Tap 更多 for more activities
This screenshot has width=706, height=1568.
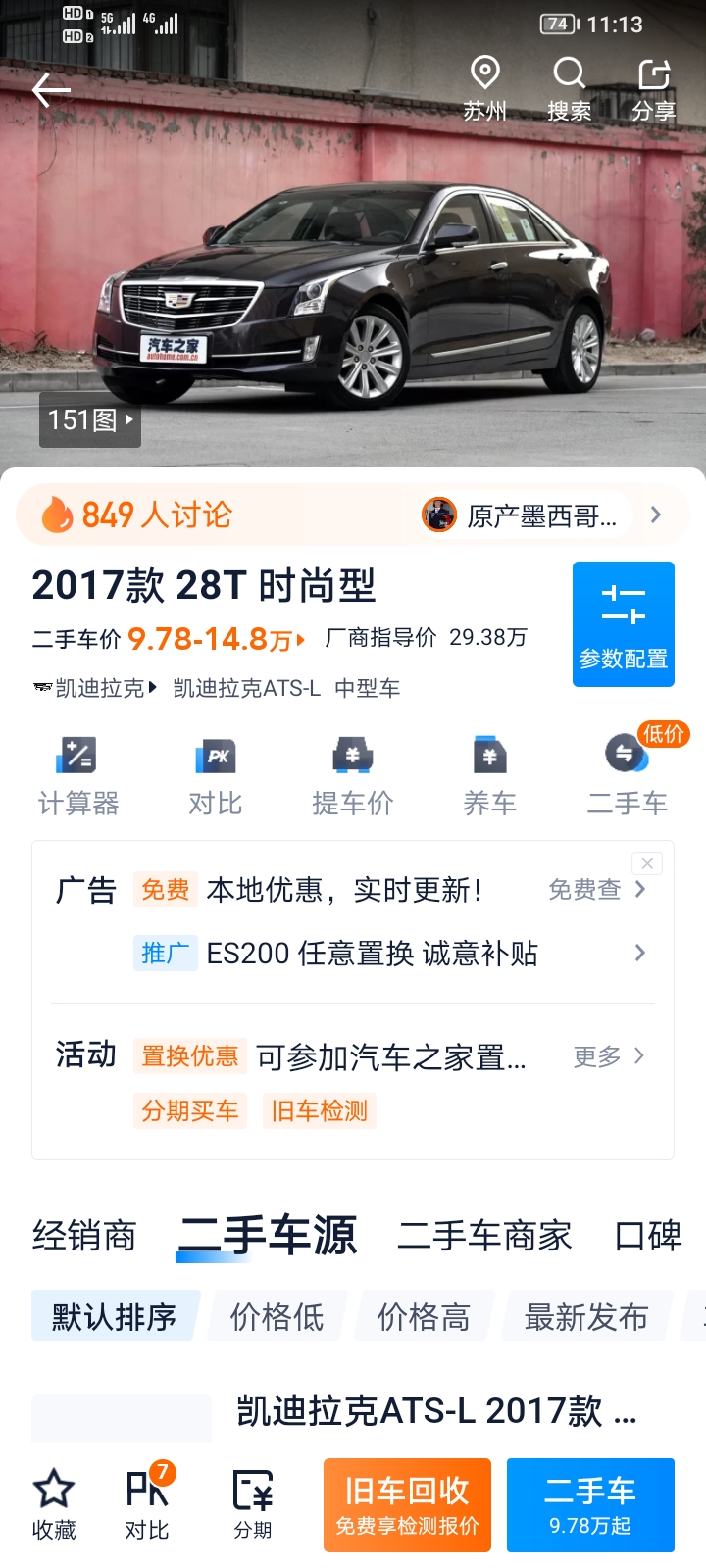[609, 1055]
